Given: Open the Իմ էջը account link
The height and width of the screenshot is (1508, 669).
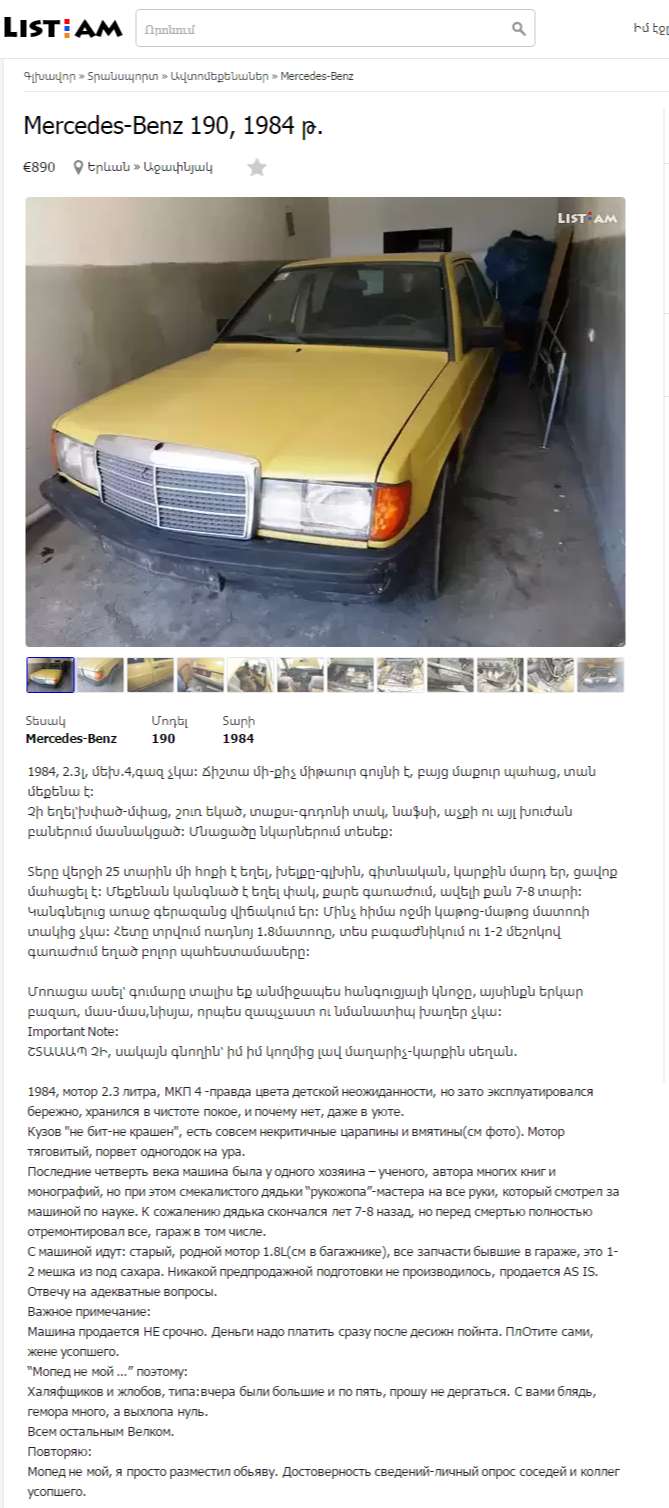Looking at the screenshot, I should [650, 28].
